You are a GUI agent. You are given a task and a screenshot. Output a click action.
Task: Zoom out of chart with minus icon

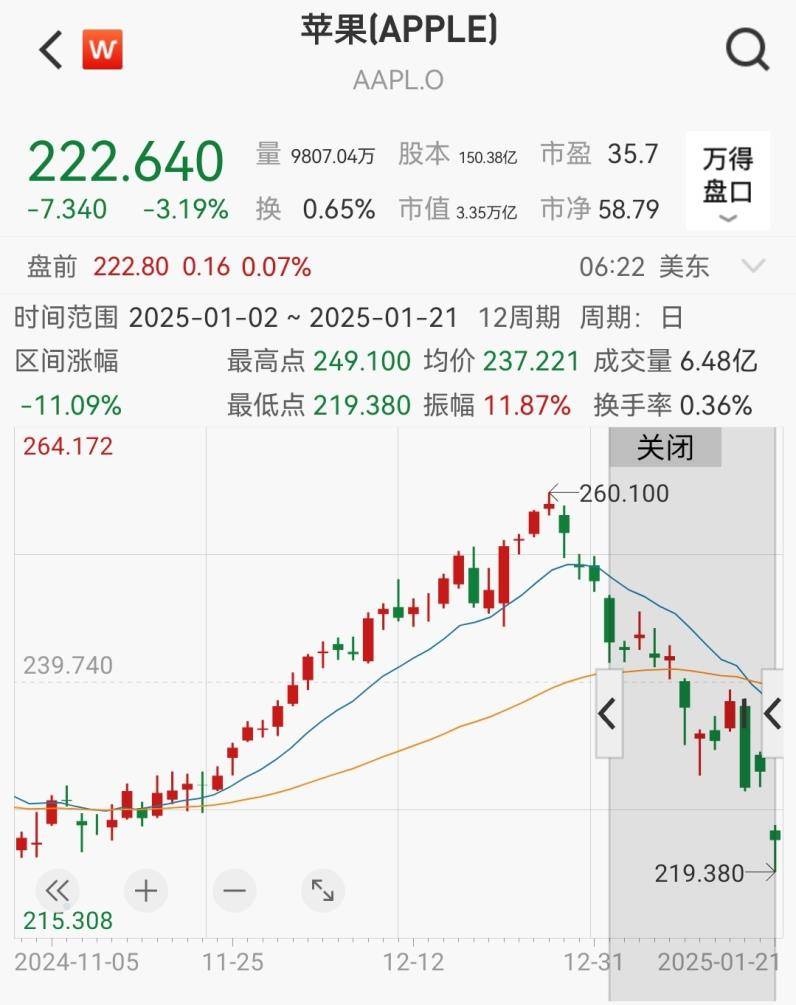click(x=232, y=890)
